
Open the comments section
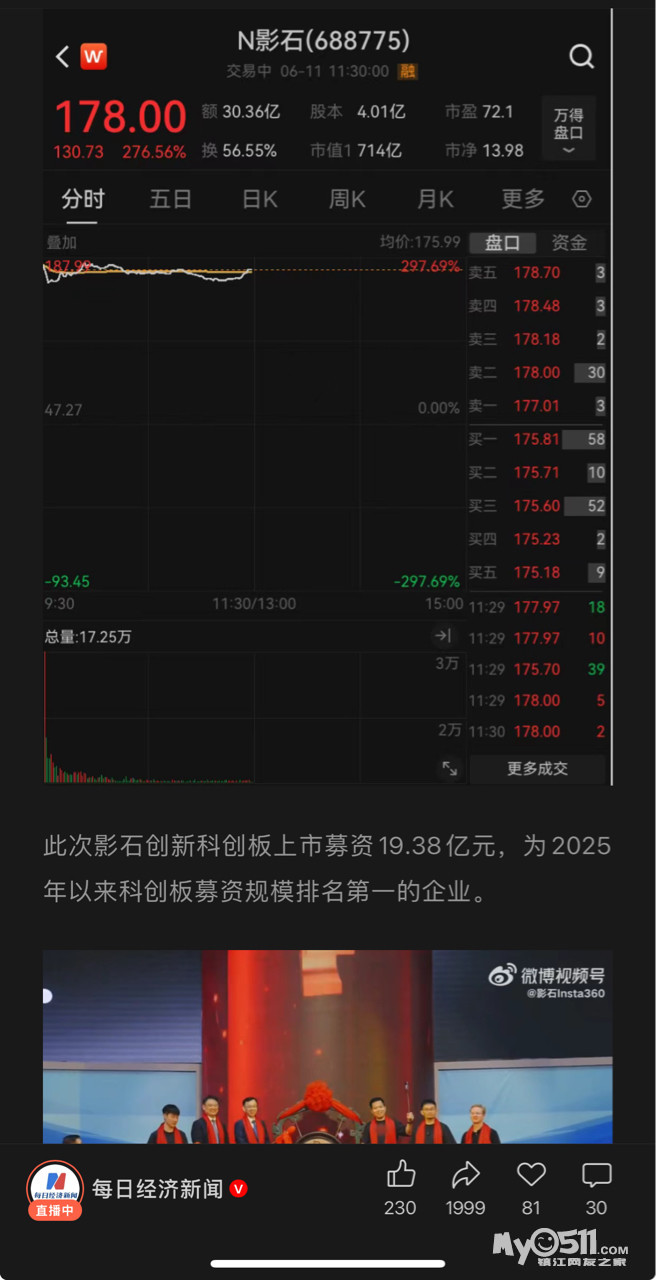596,1175
